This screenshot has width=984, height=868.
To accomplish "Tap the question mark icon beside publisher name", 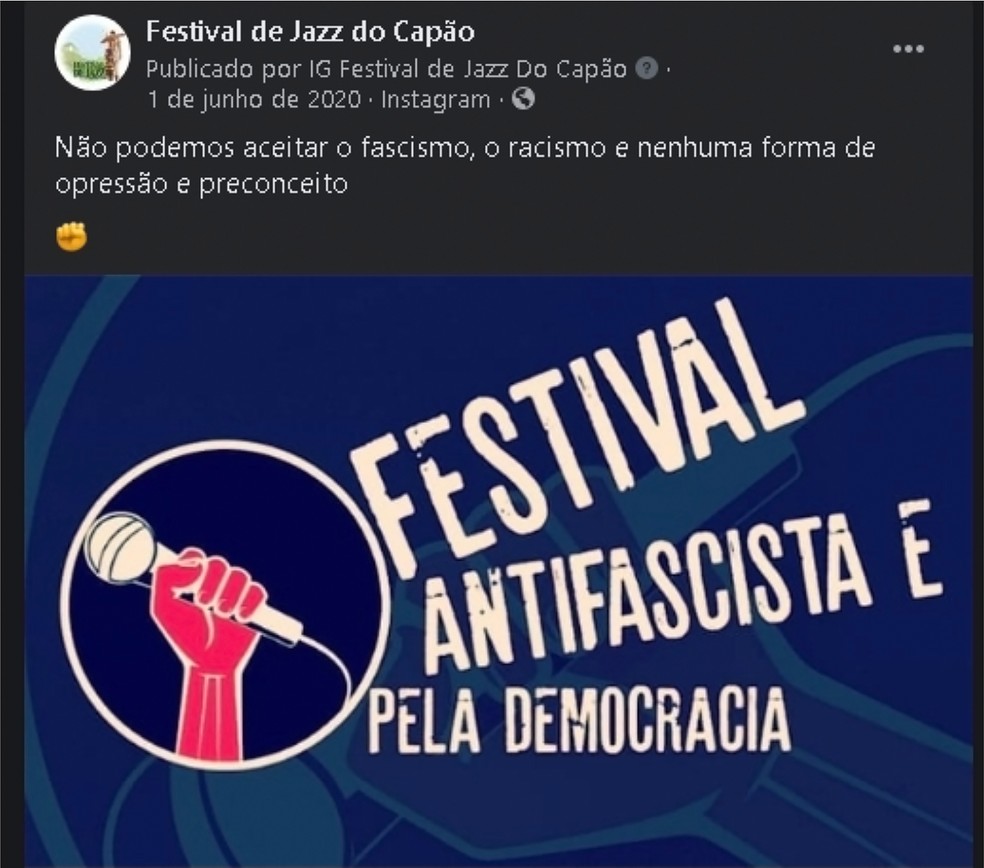I will point(647,70).
